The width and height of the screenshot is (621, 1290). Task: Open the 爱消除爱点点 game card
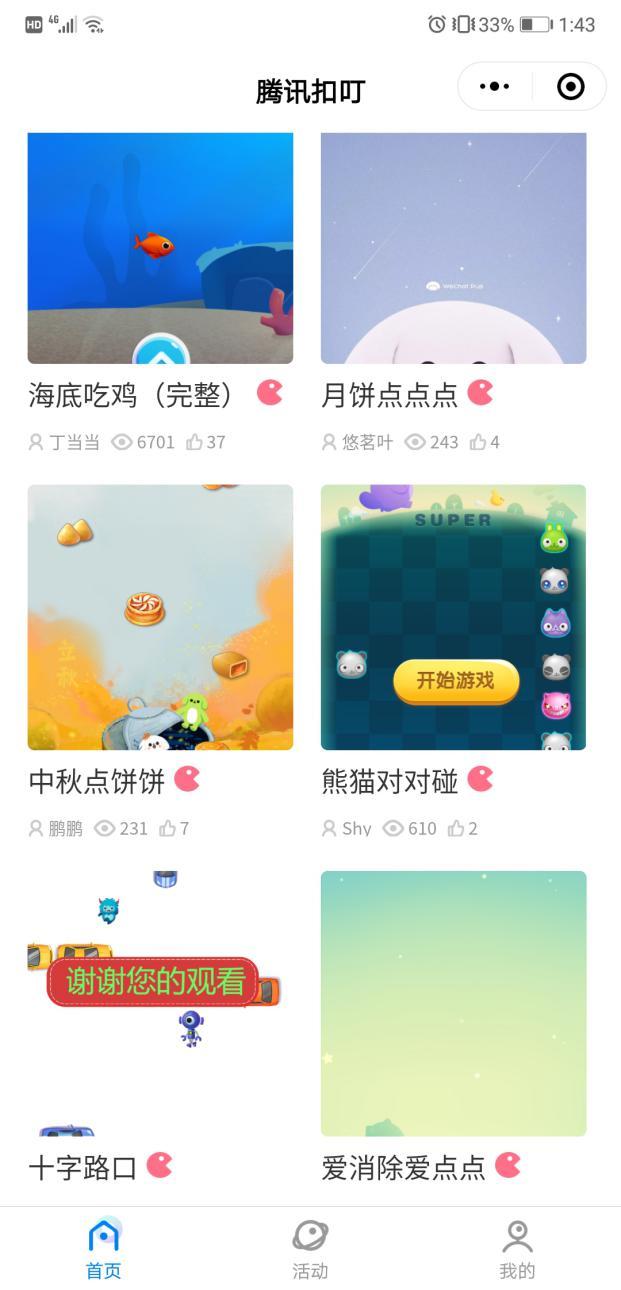point(453,1003)
